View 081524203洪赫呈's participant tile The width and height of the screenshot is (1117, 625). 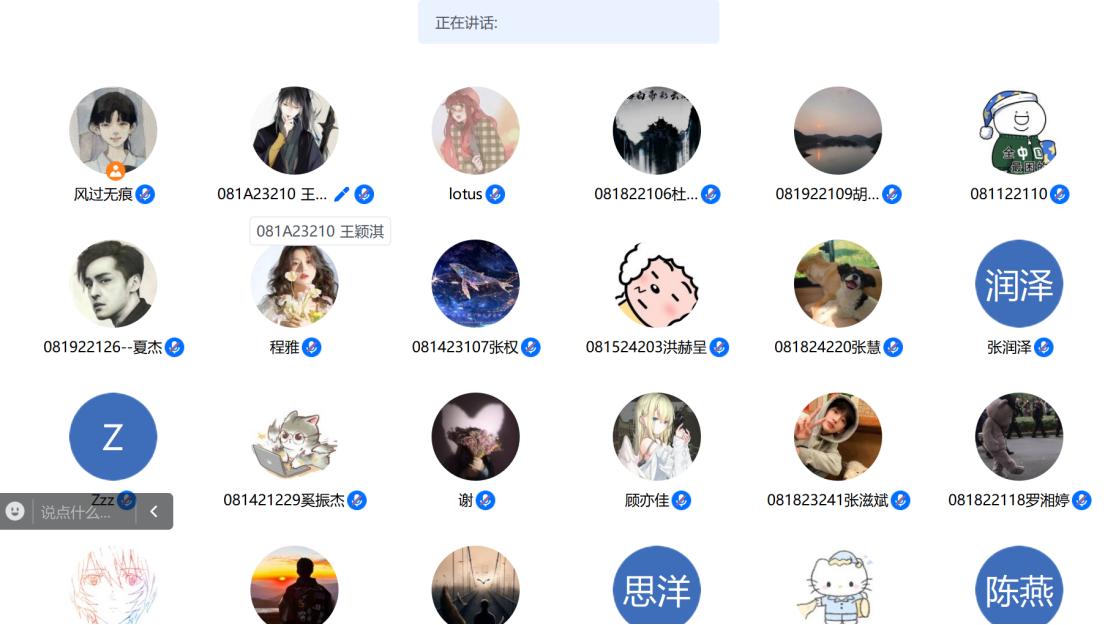[656, 284]
